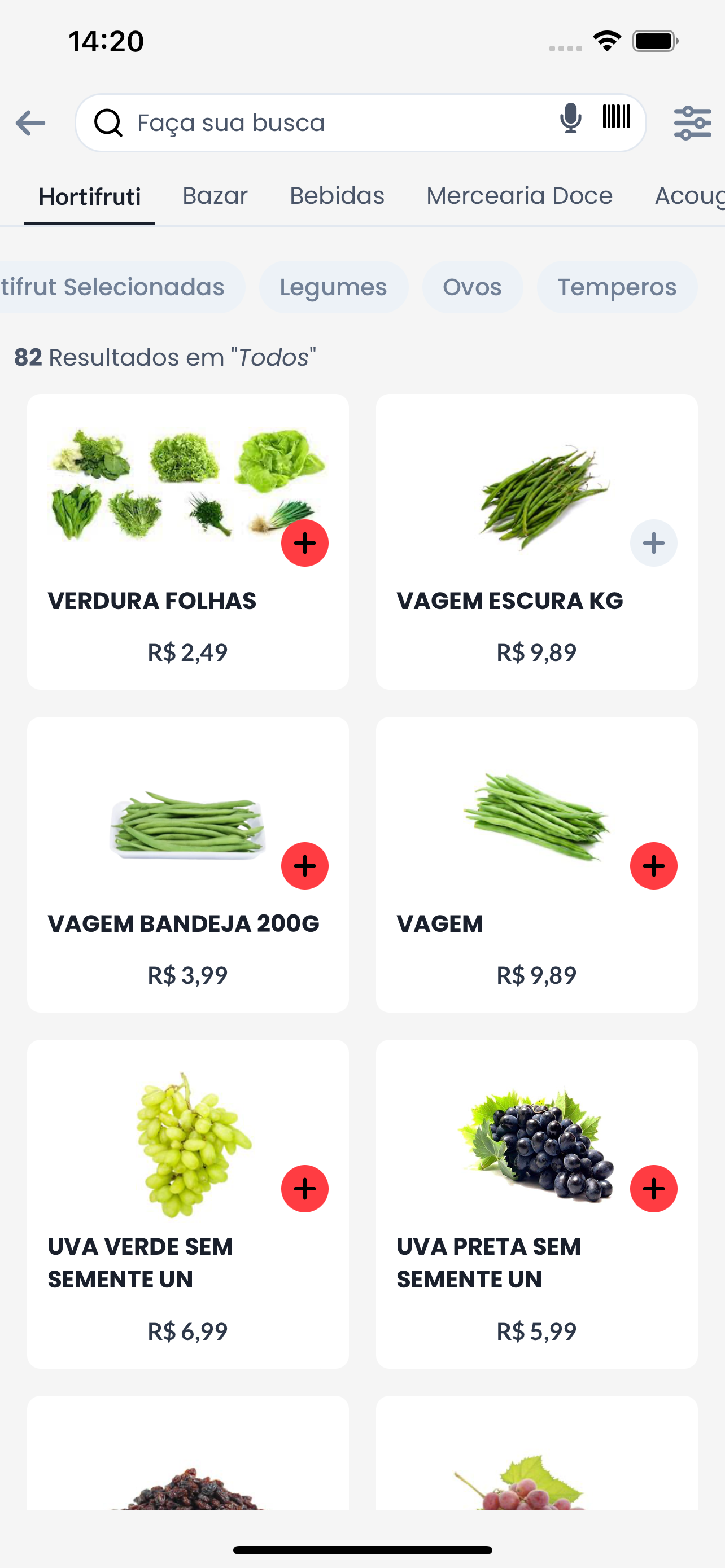The image size is (725, 1568).
Task: Select the Legumes chip
Action: click(x=334, y=287)
